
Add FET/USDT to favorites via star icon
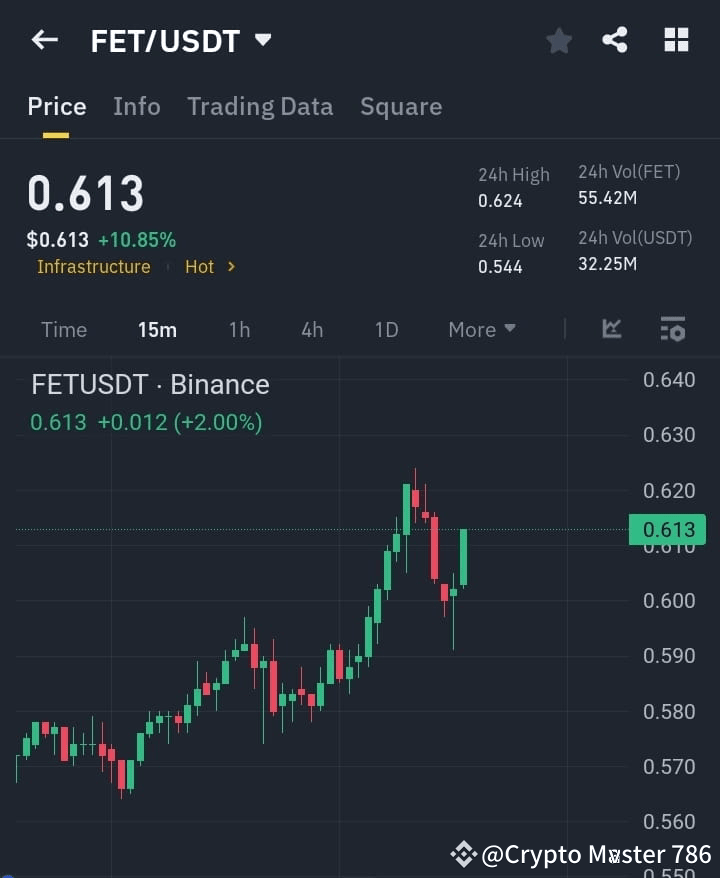pyautogui.click(x=558, y=40)
